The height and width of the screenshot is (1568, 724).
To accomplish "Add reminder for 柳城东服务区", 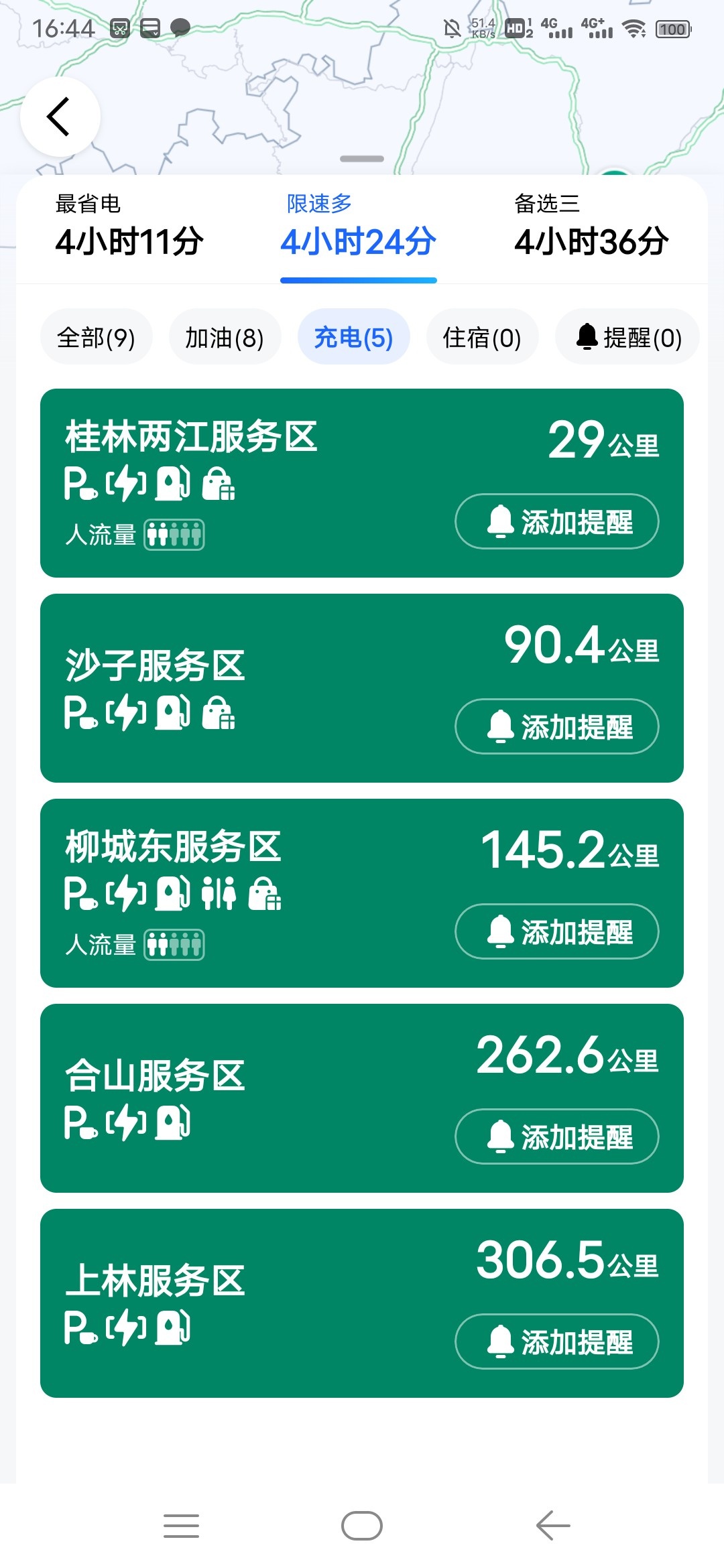I will click(557, 931).
